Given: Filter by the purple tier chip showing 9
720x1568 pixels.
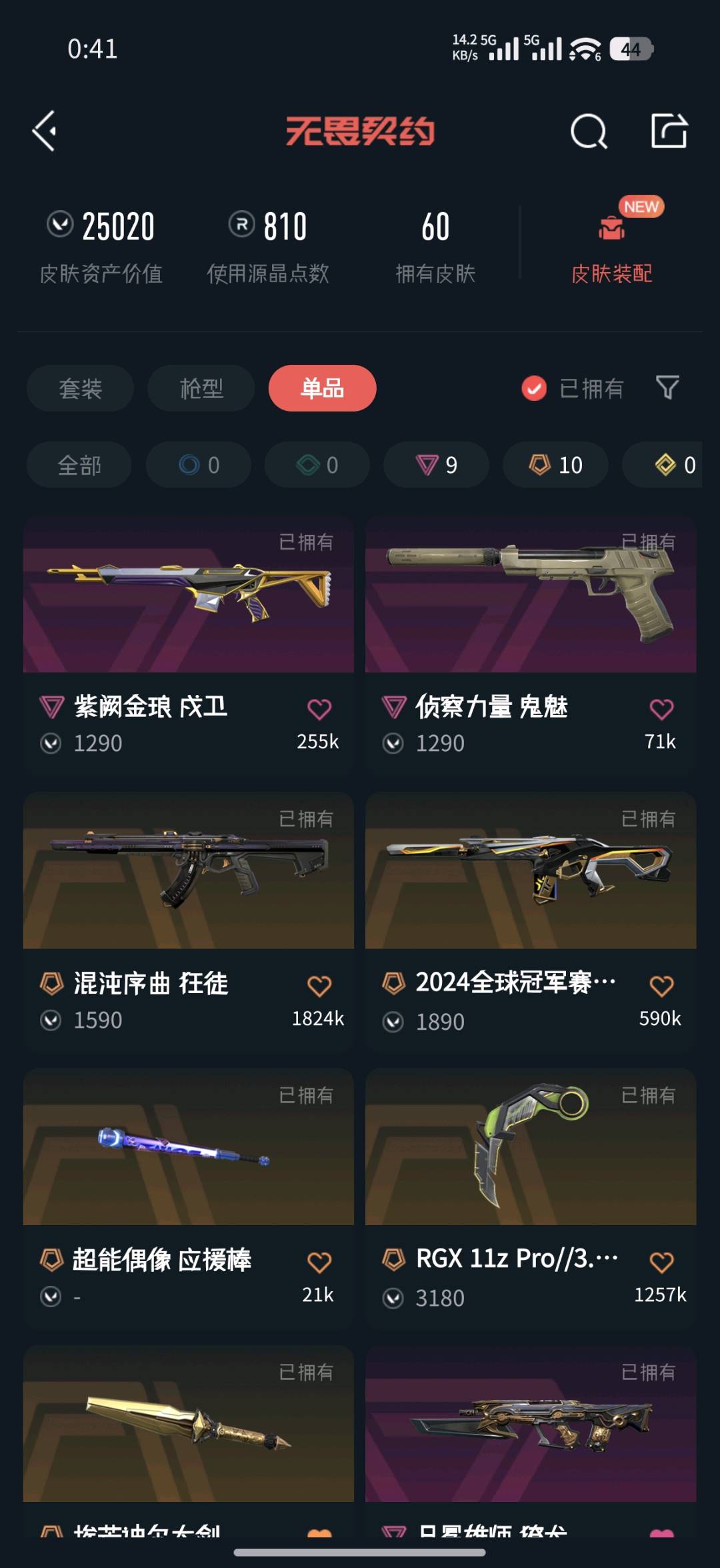Looking at the screenshot, I should (436, 465).
